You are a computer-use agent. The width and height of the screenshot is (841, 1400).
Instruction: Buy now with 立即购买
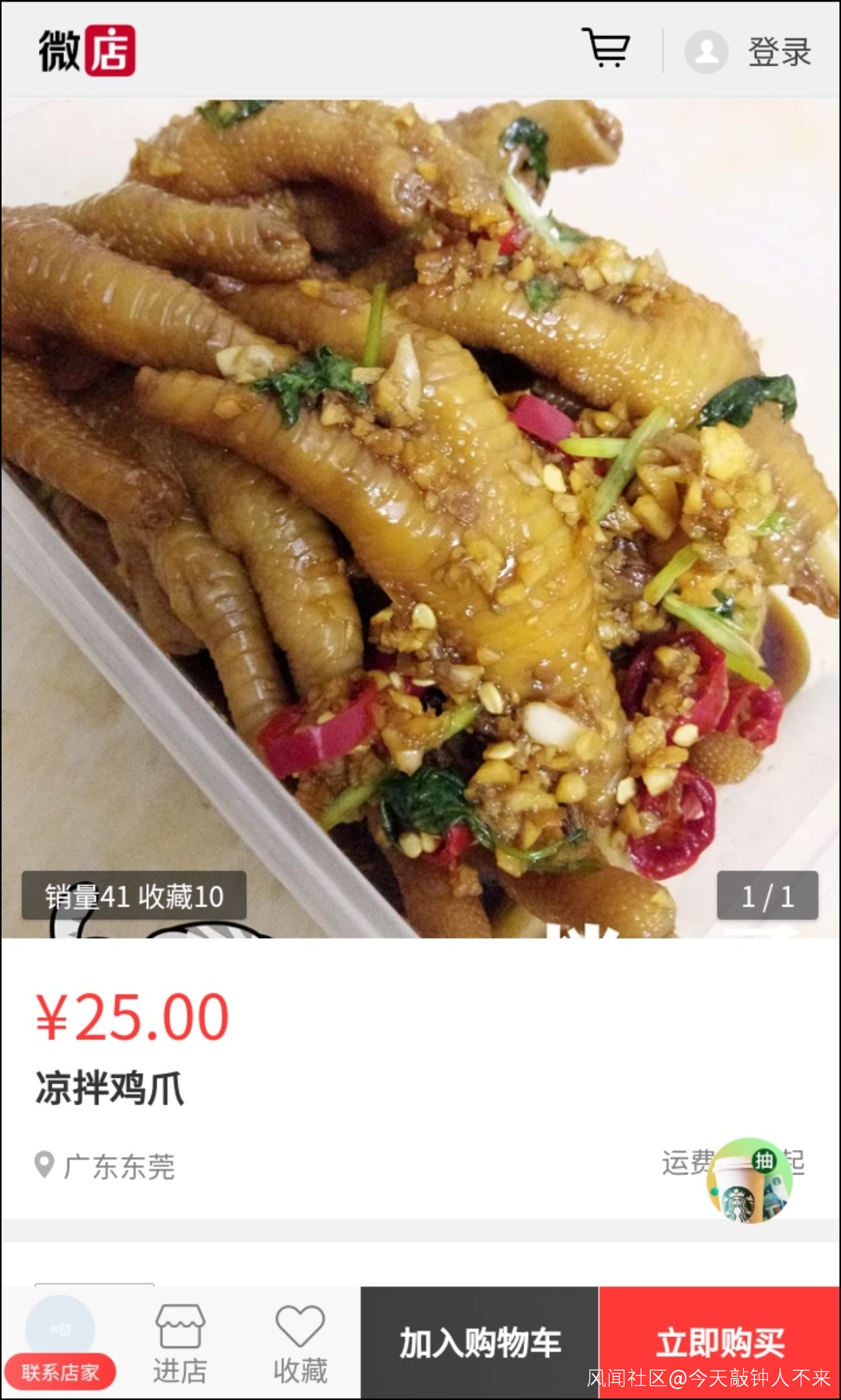click(719, 1342)
